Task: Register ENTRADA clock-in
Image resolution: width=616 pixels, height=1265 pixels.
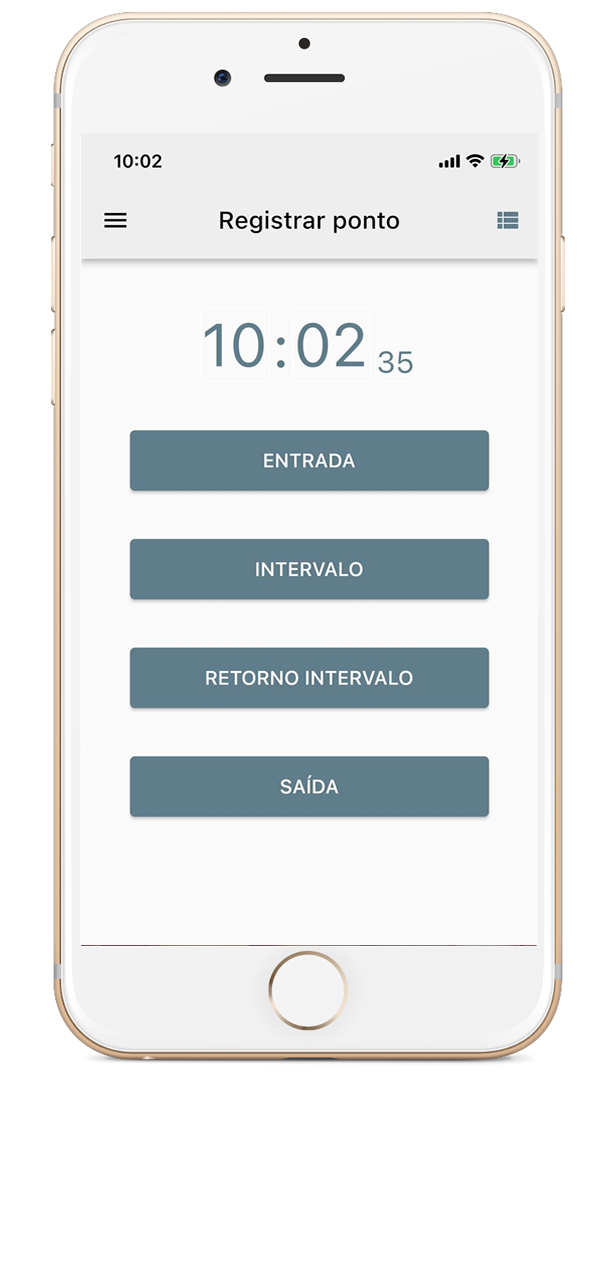Action: tap(309, 461)
